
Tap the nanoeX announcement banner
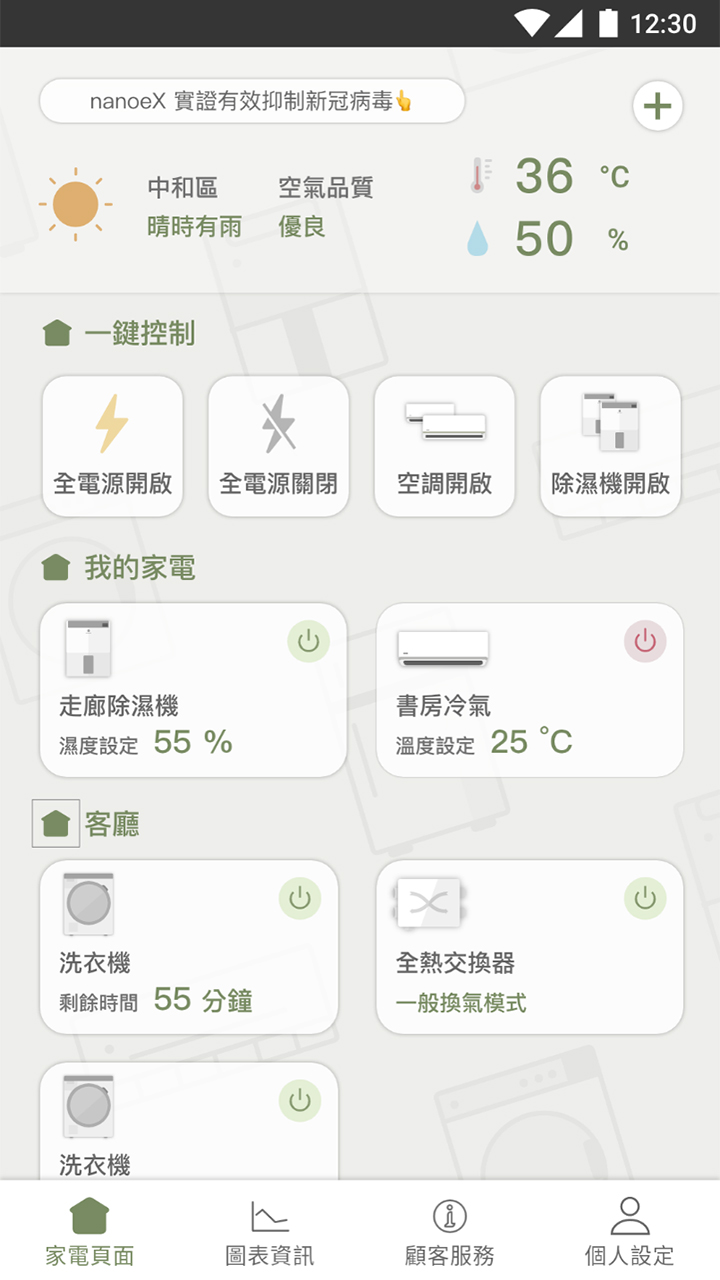pos(251,100)
